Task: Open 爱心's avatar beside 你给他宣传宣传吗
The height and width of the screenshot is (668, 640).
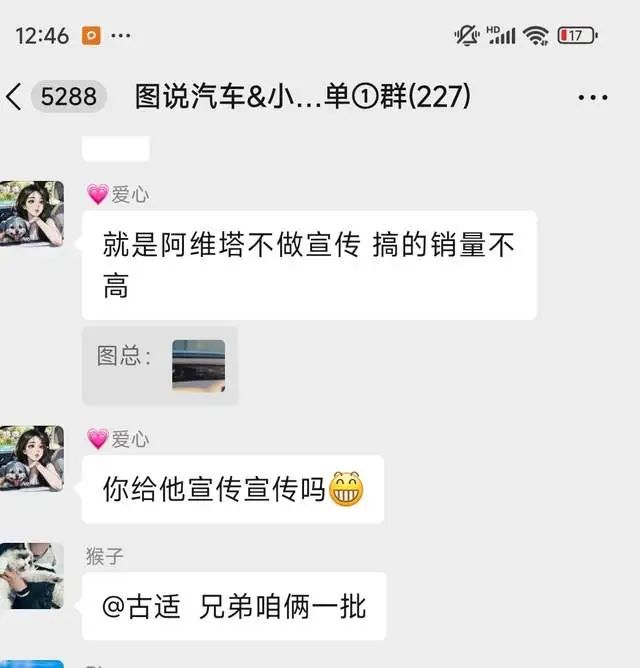Action: [x=32, y=458]
